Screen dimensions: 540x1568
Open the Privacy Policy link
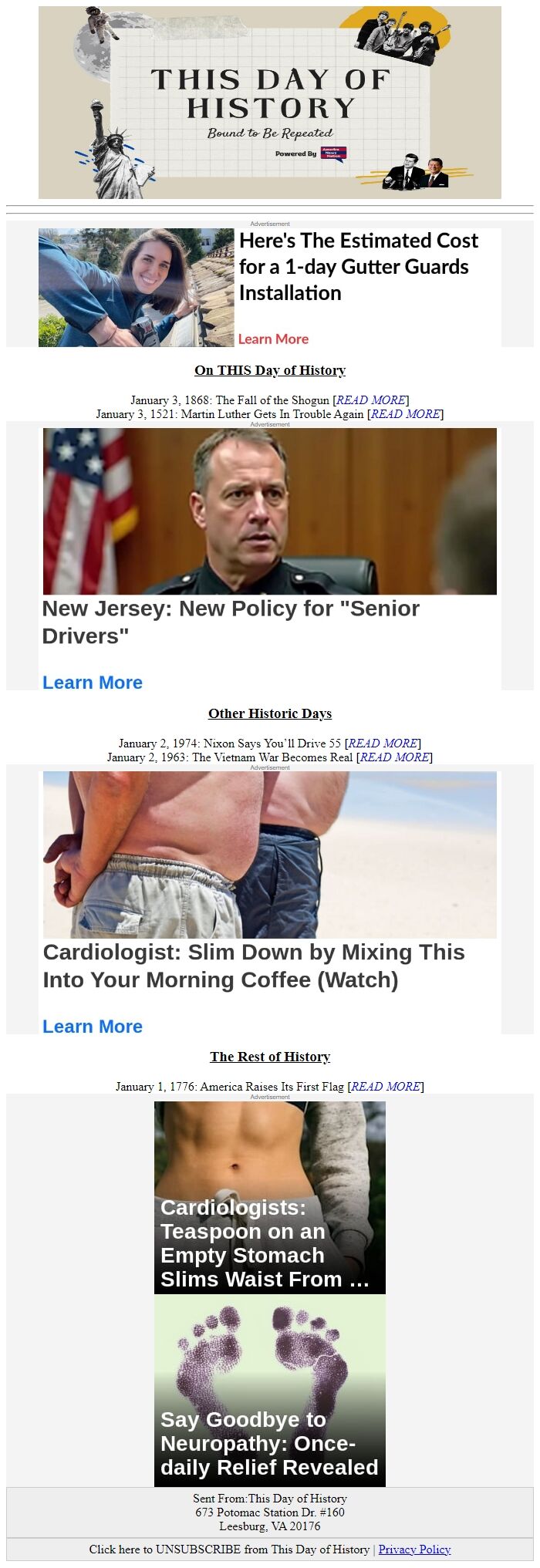[414, 1549]
